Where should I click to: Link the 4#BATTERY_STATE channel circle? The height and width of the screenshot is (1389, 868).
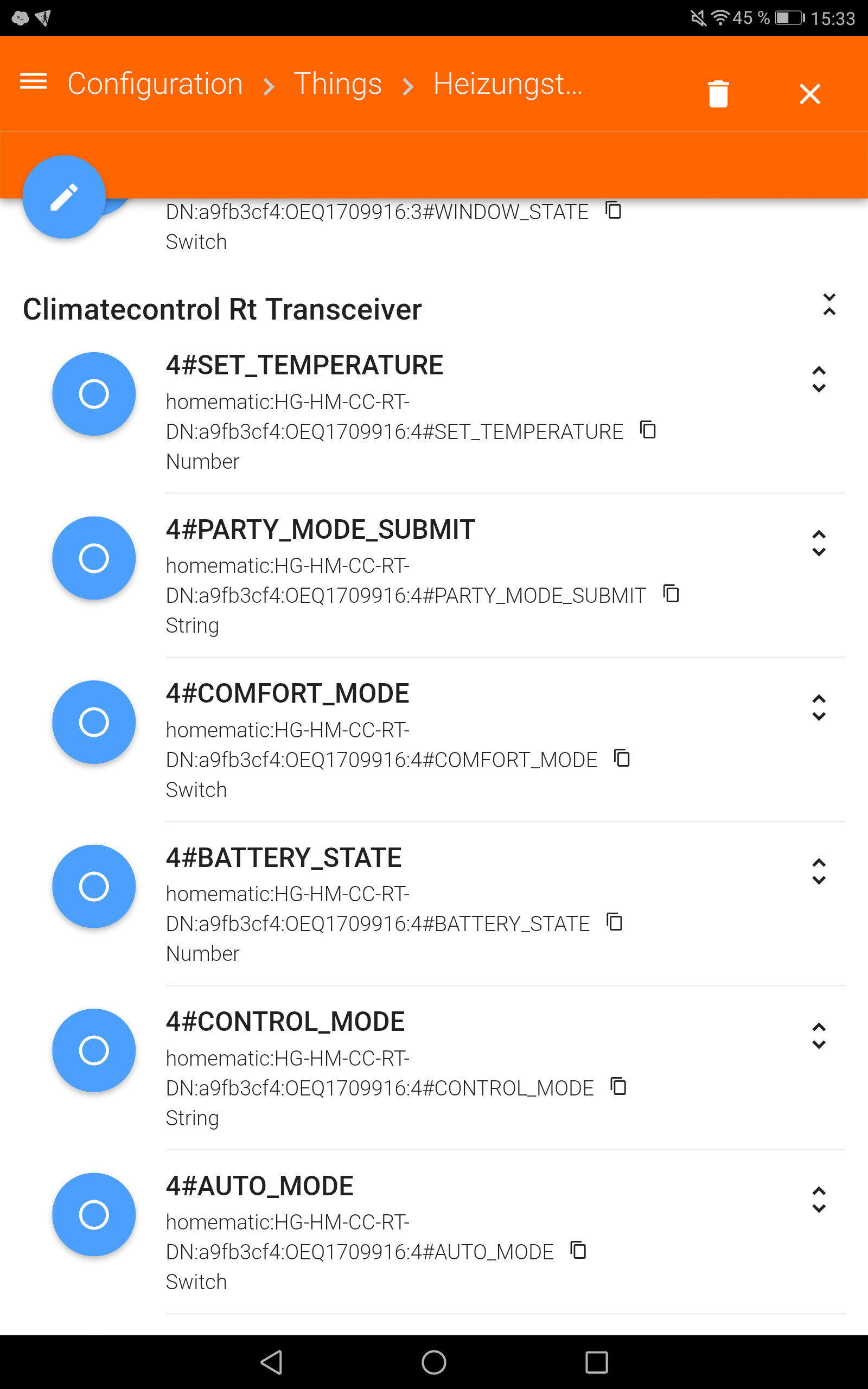coord(93,886)
